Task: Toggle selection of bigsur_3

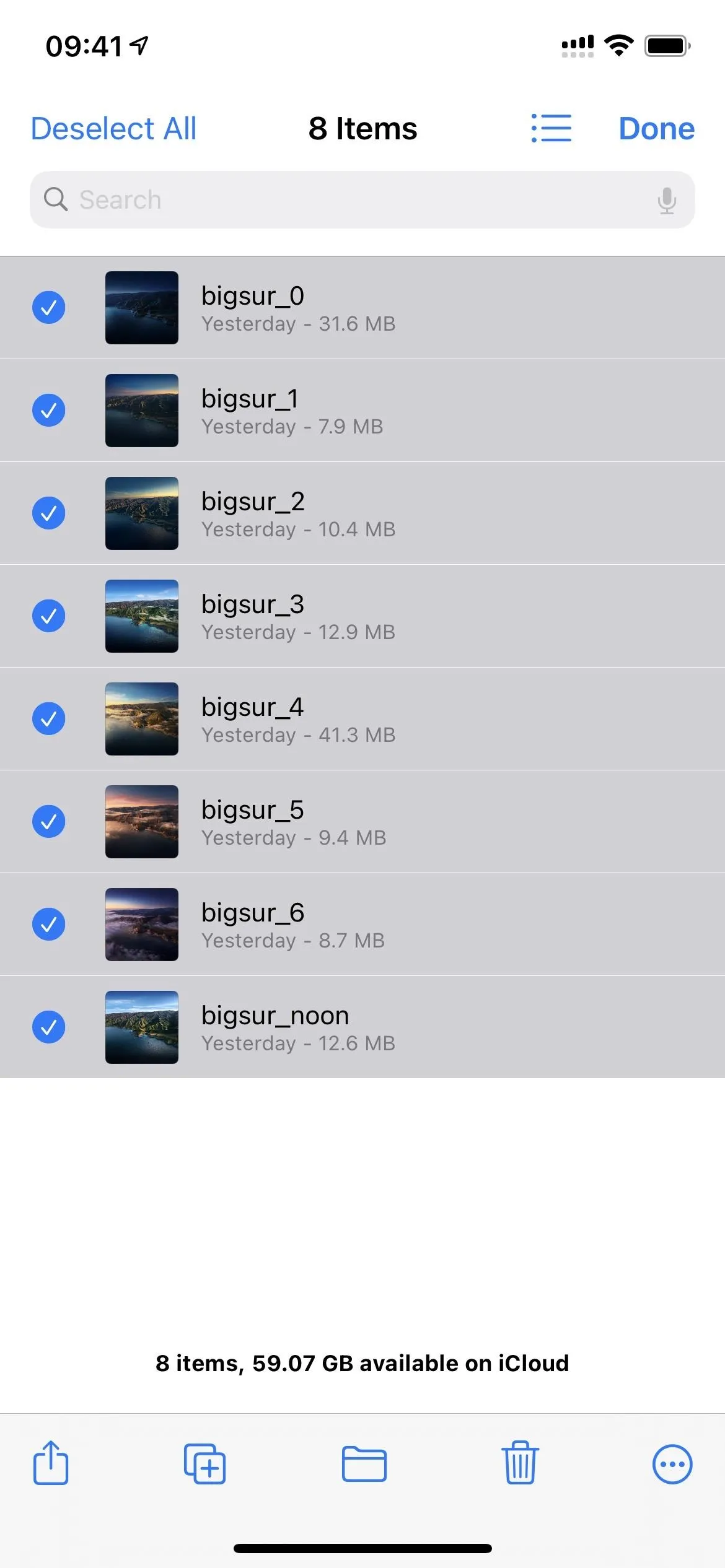Action: 49,616
